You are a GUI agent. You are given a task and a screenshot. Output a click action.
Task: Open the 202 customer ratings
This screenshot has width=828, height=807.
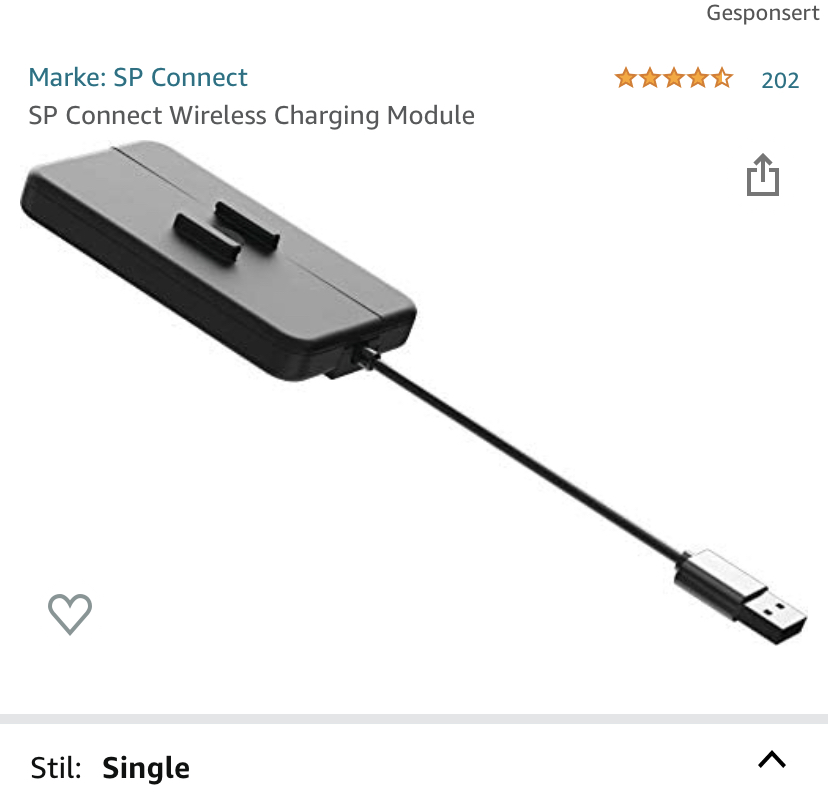(779, 80)
